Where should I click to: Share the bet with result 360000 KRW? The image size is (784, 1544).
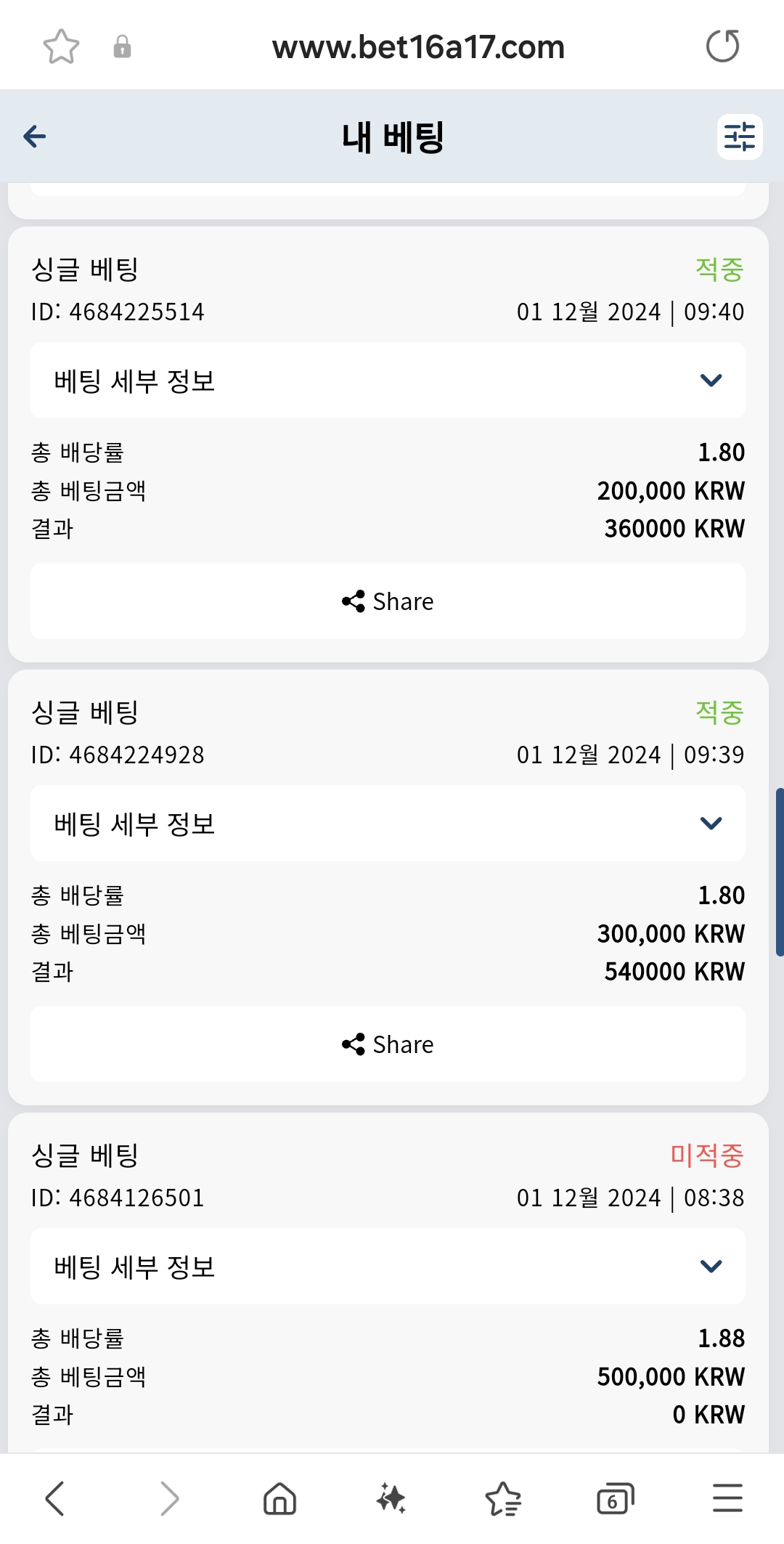(388, 601)
